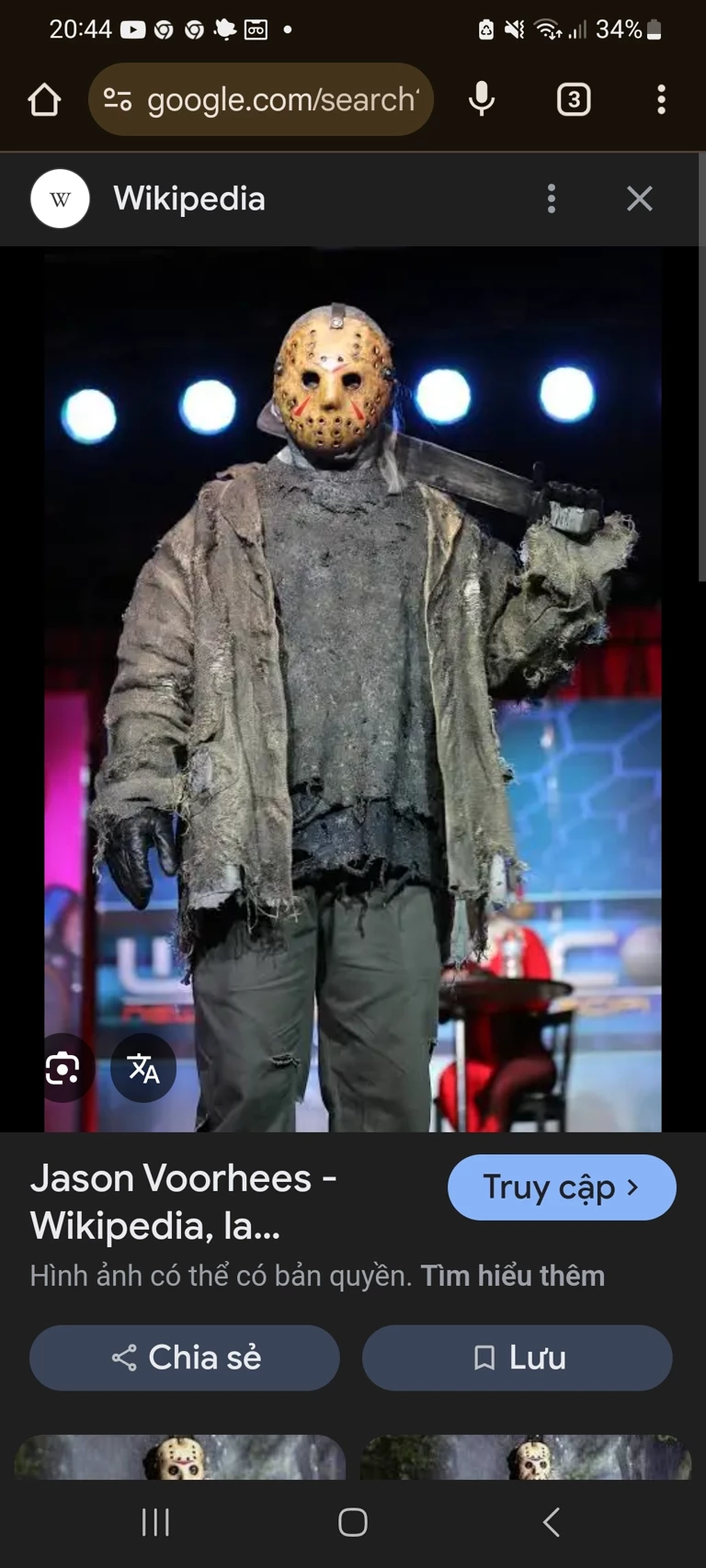Open the Wikipedia source header

tap(189, 199)
